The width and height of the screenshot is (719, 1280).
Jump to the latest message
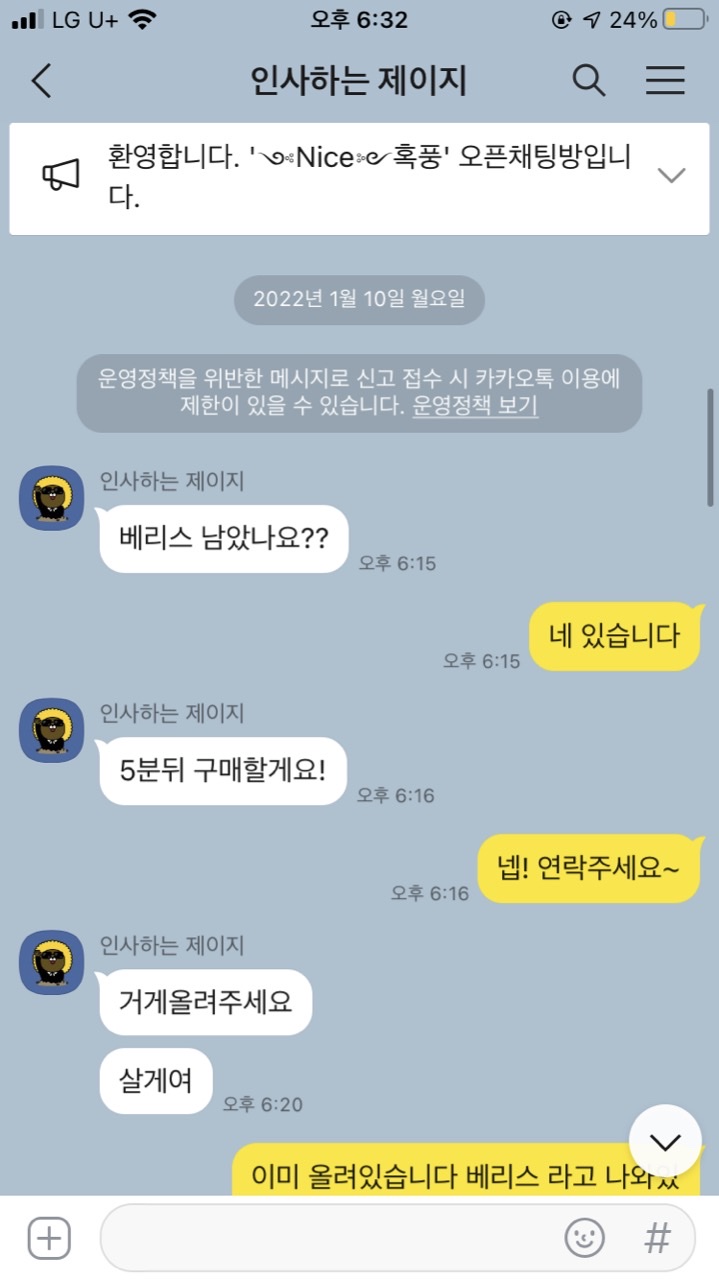click(665, 1141)
